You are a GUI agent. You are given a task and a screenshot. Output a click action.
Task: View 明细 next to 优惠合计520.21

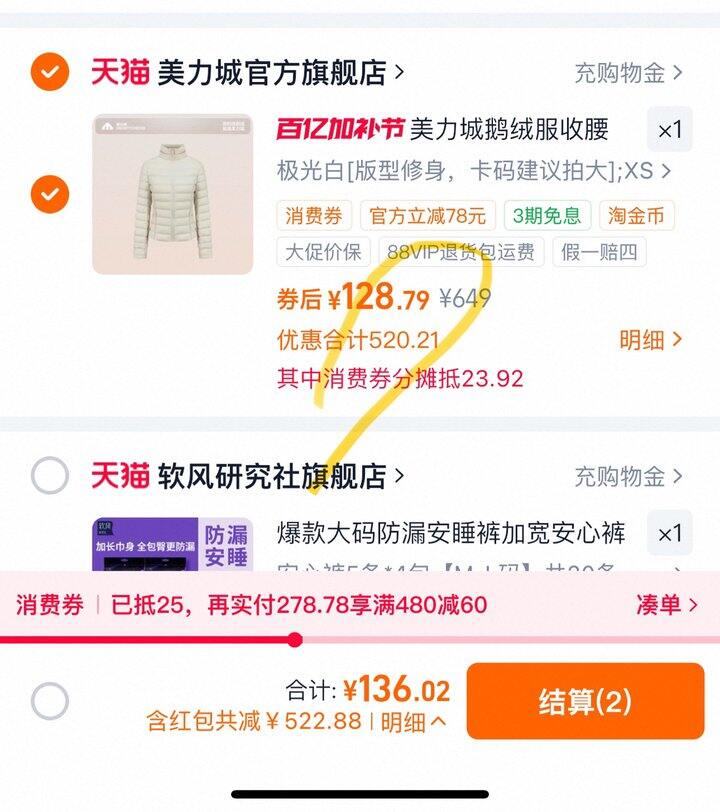pyautogui.click(x=650, y=340)
